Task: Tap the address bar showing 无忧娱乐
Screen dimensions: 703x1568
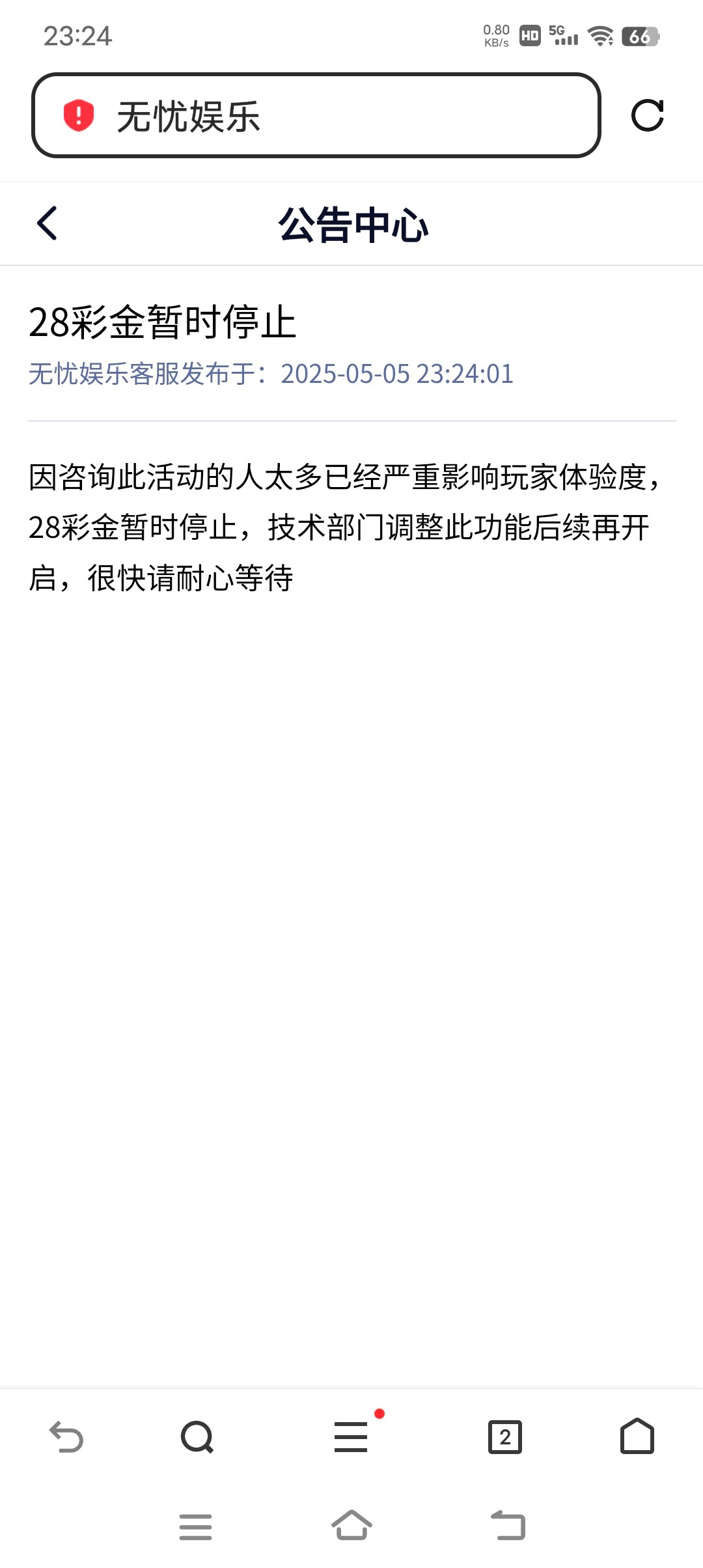Action: tap(316, 115)
